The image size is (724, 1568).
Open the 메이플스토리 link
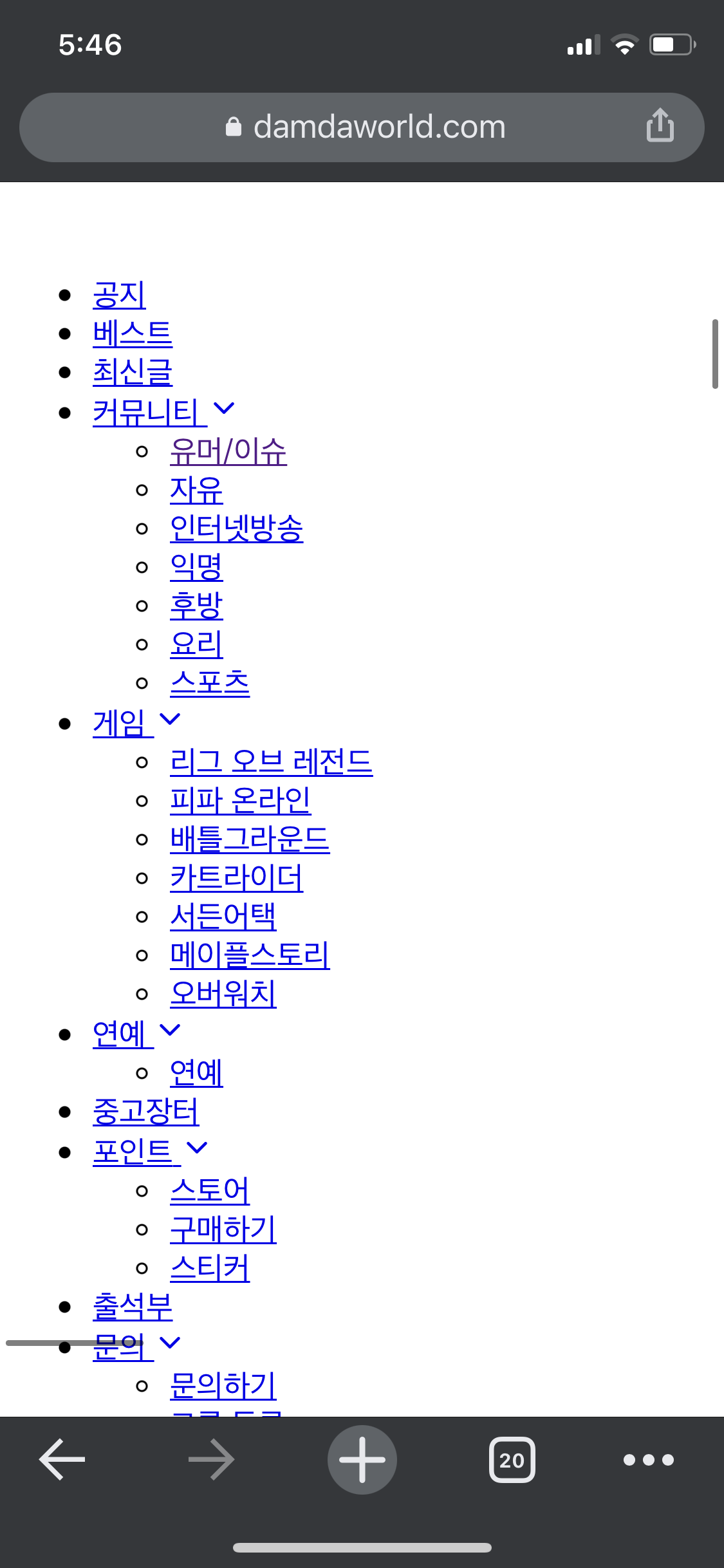250,956
